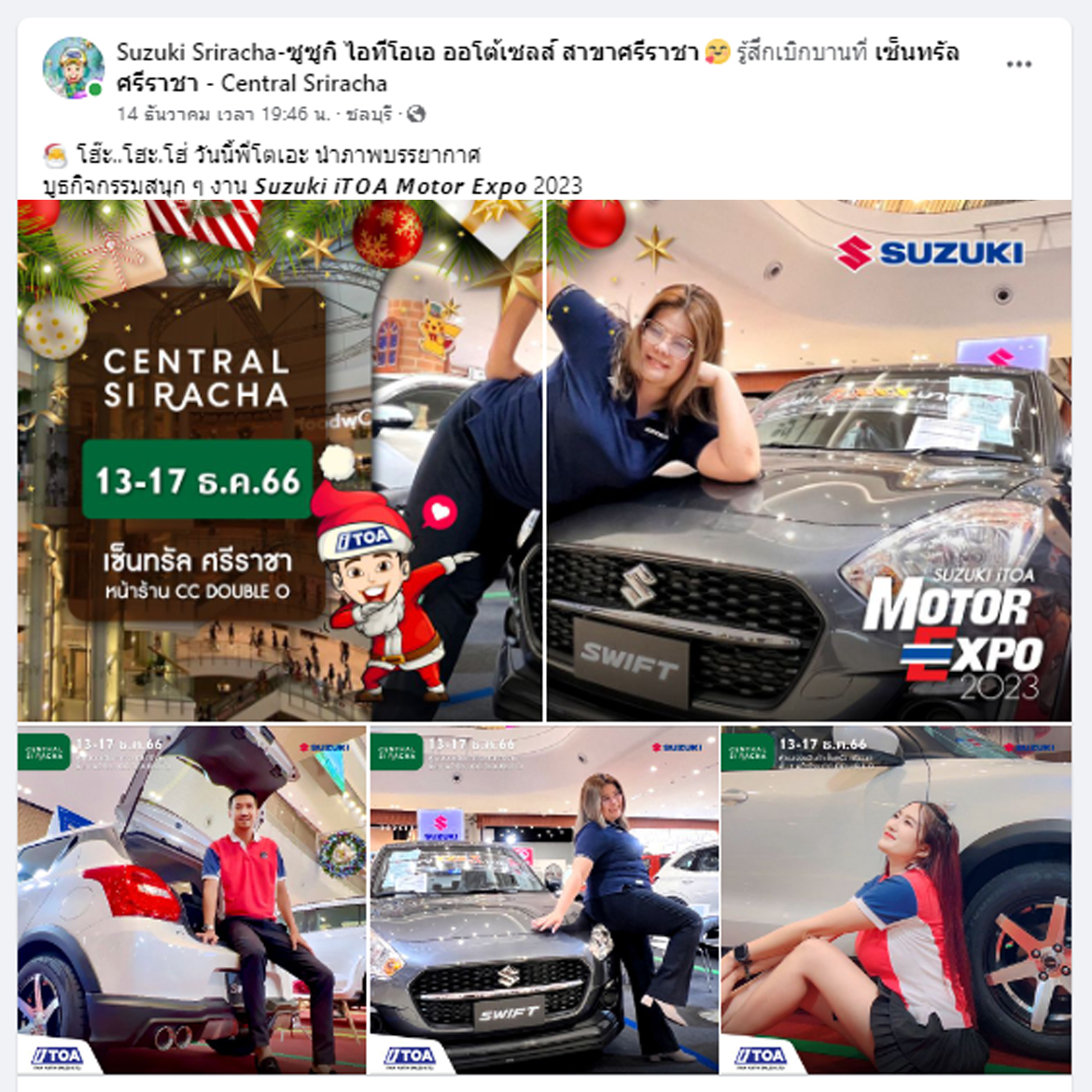Open photo of woman sitting beside car wheel
The image size is (1092, 1092).
[x=895, y=900]
